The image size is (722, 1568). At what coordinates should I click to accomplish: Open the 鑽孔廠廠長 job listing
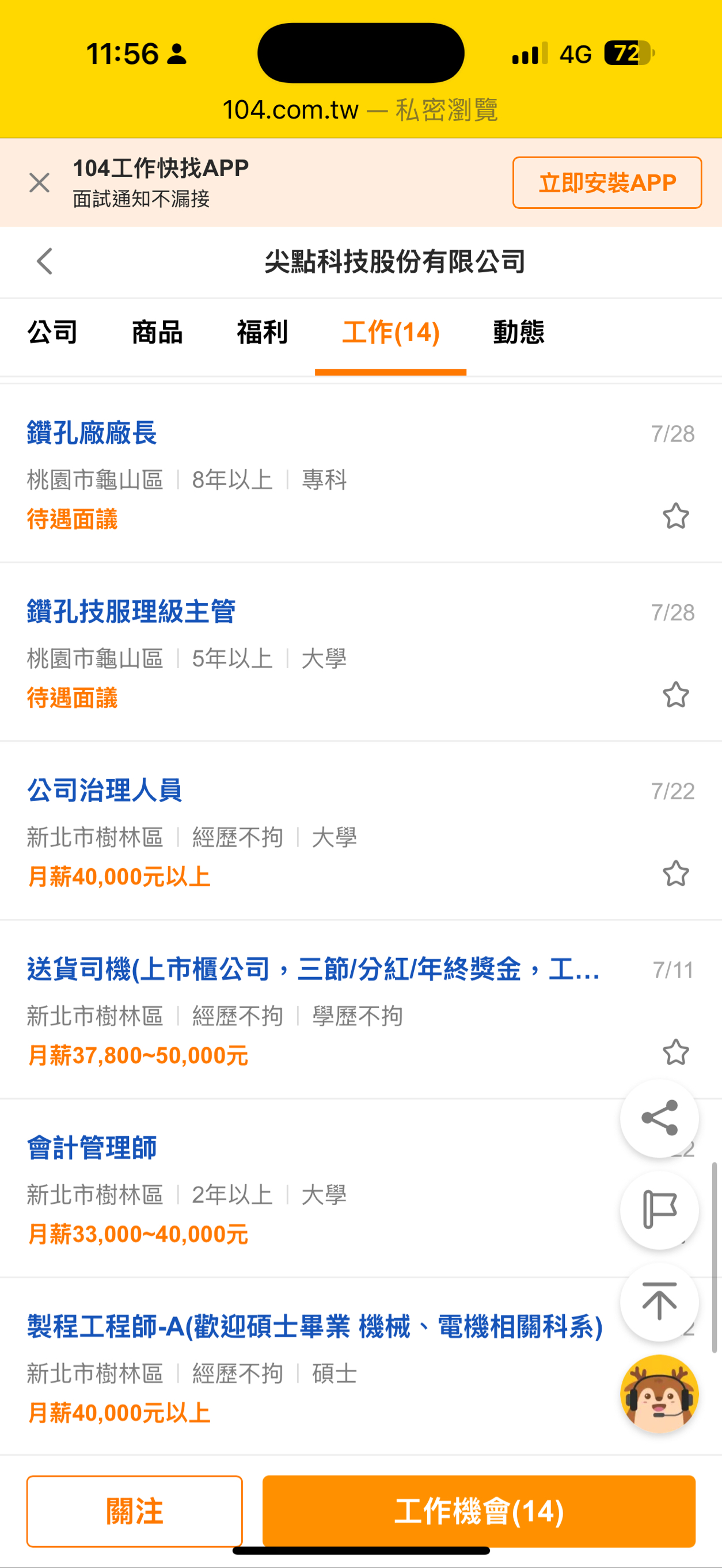pos(92,433)
